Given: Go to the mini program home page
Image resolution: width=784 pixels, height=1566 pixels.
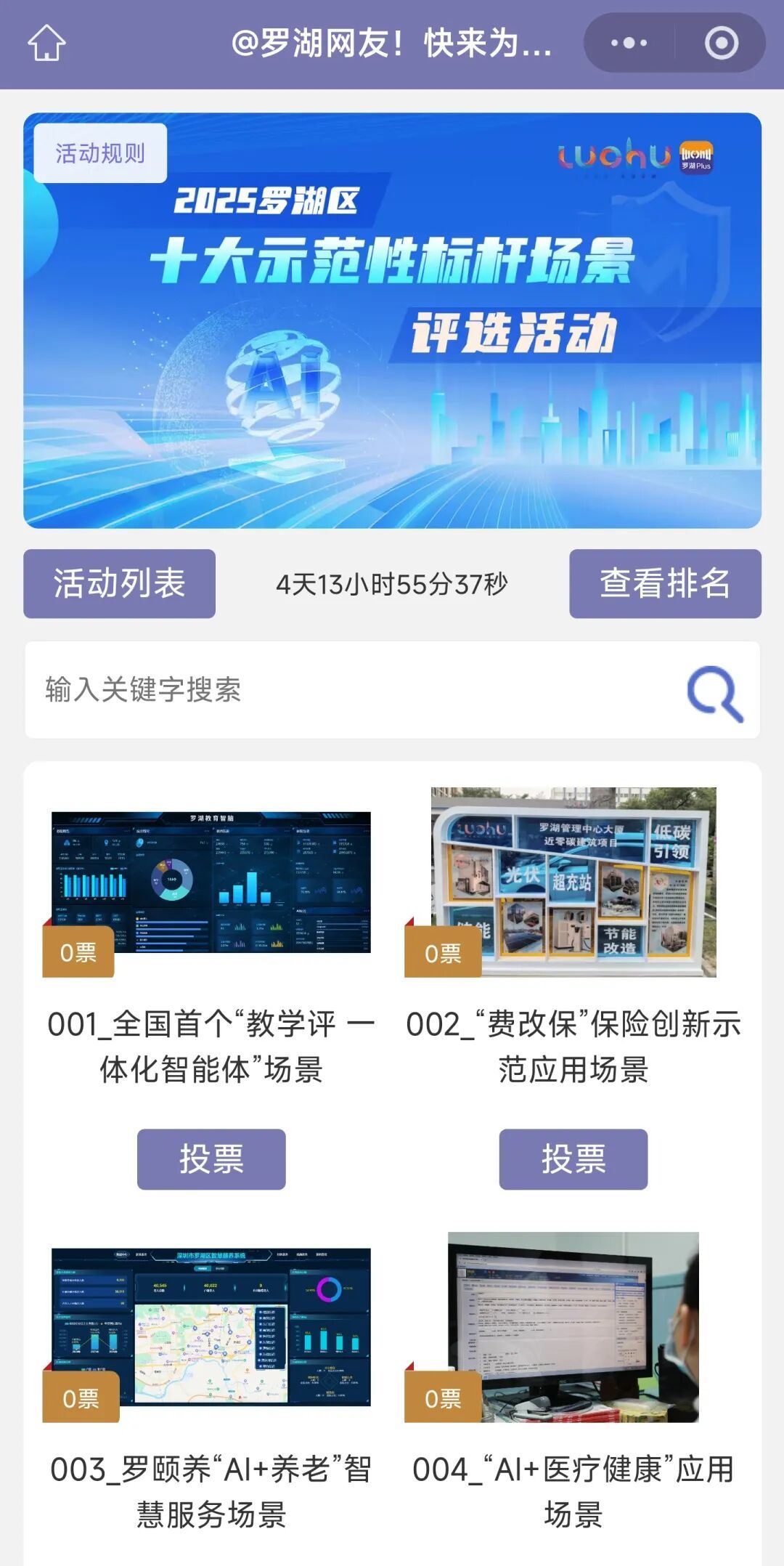Looking at the screenshot, I should click(x=46, y=44).
